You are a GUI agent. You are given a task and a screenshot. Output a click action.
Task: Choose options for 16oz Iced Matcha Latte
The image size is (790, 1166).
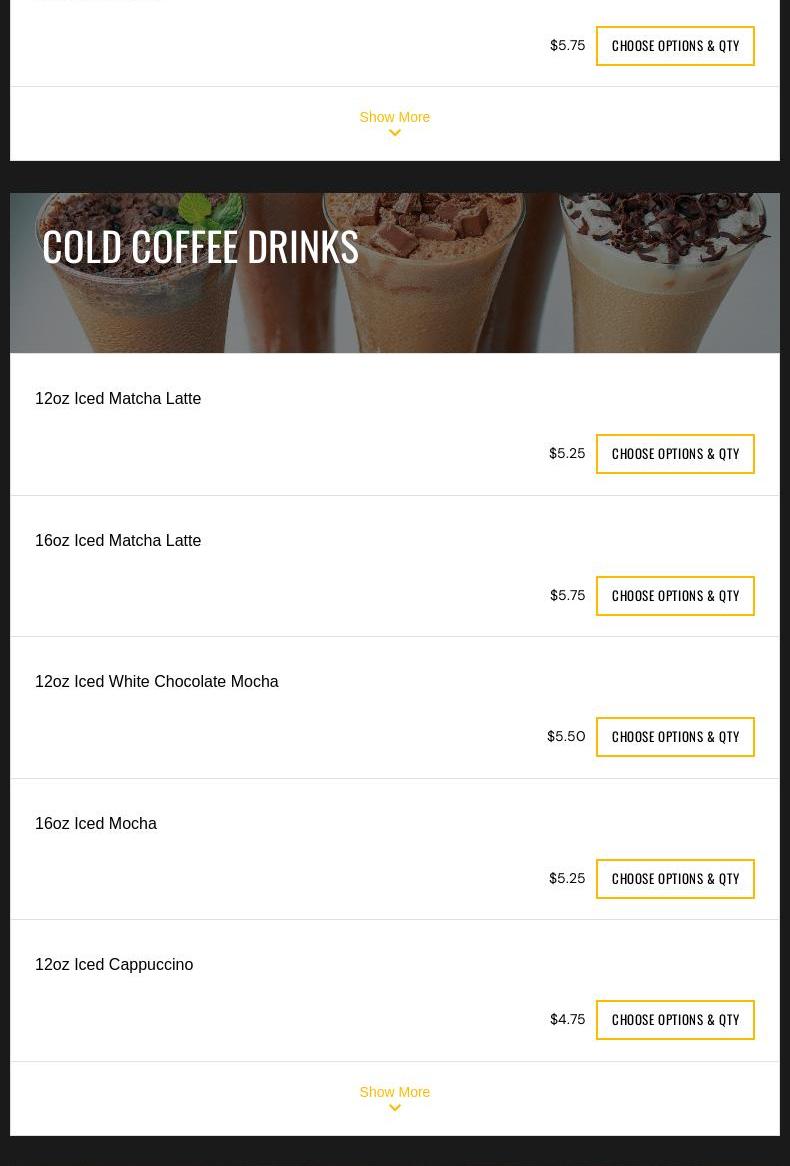coord(675,596)
